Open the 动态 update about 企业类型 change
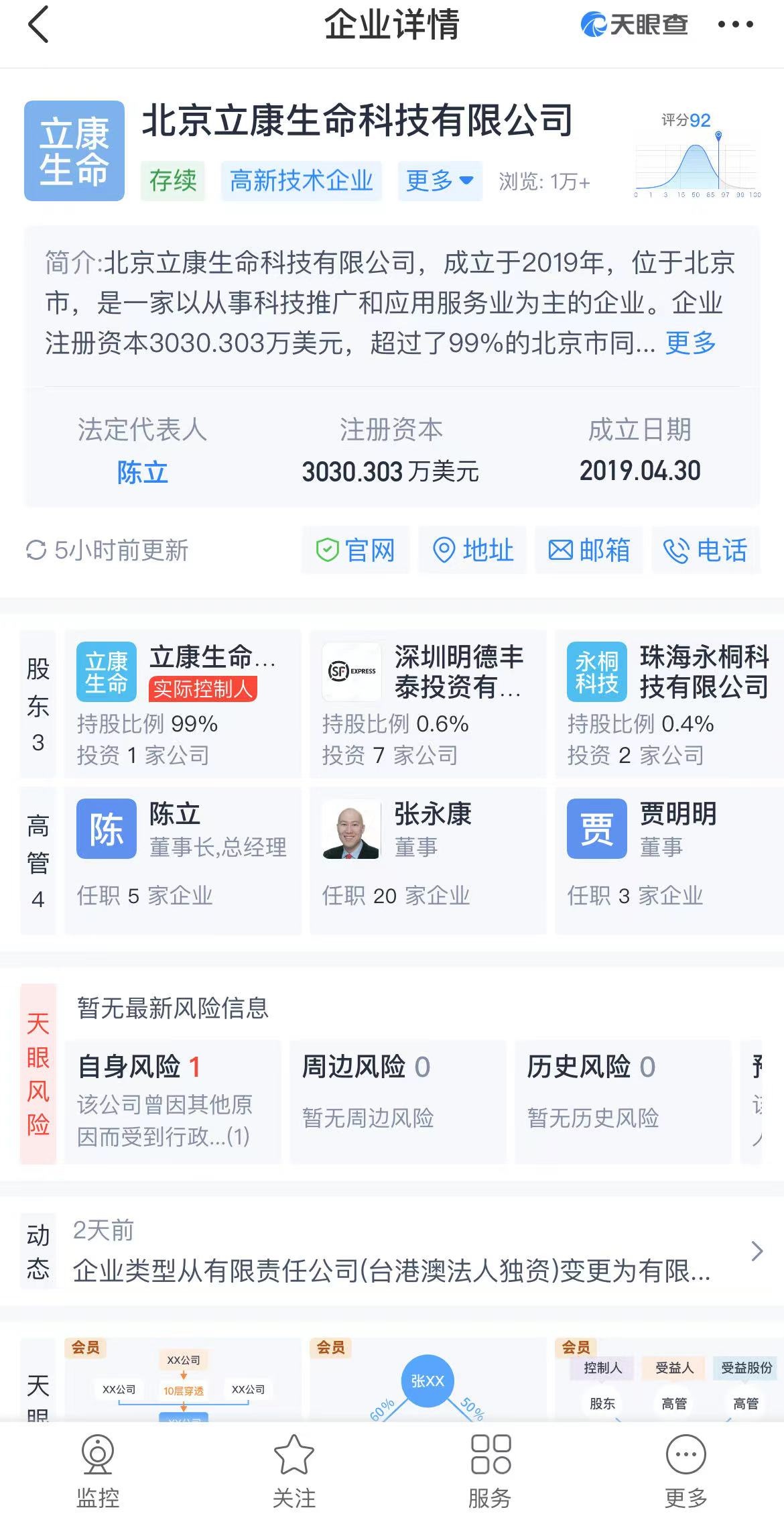The height and width of the screenshot is (1522, 784). pos(392,1251)
